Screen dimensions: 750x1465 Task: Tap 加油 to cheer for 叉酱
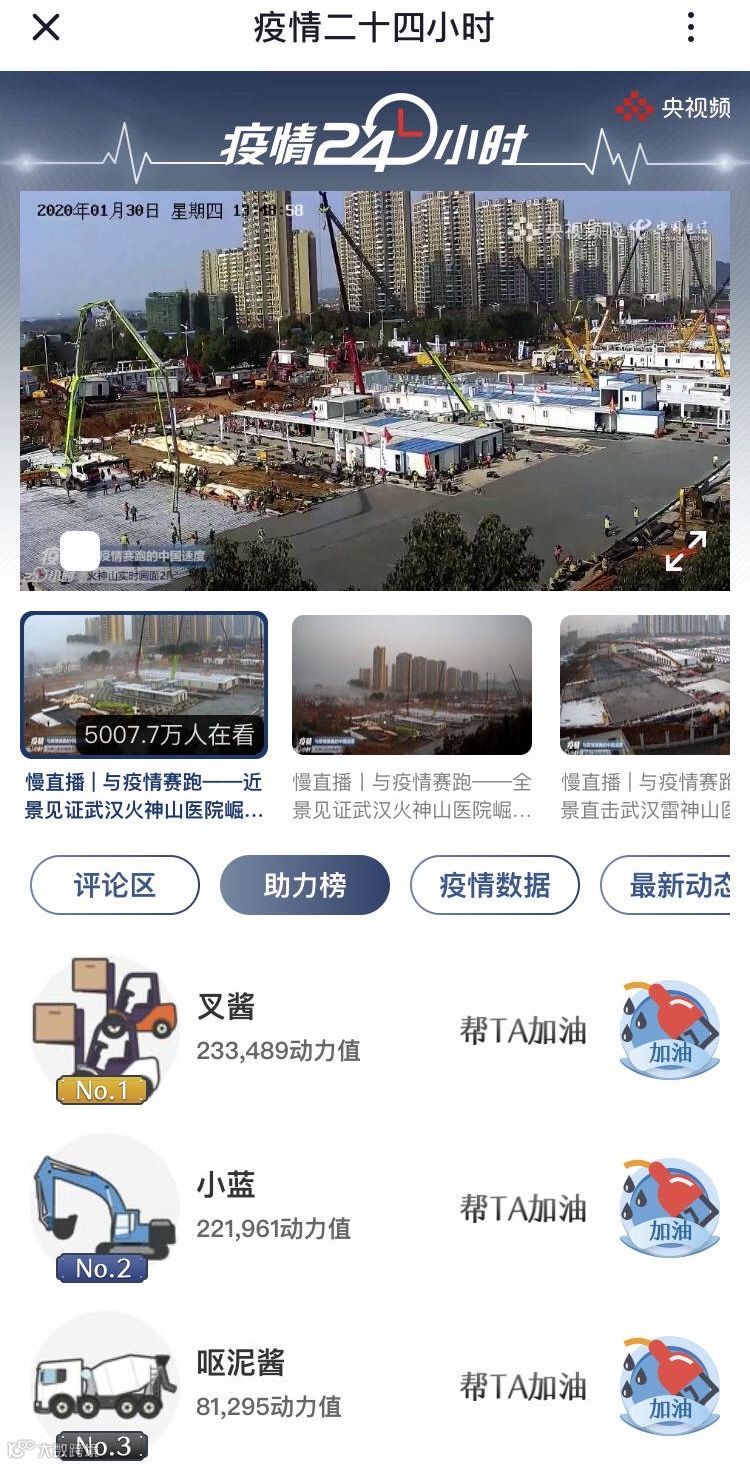(x=670, y=1030)
